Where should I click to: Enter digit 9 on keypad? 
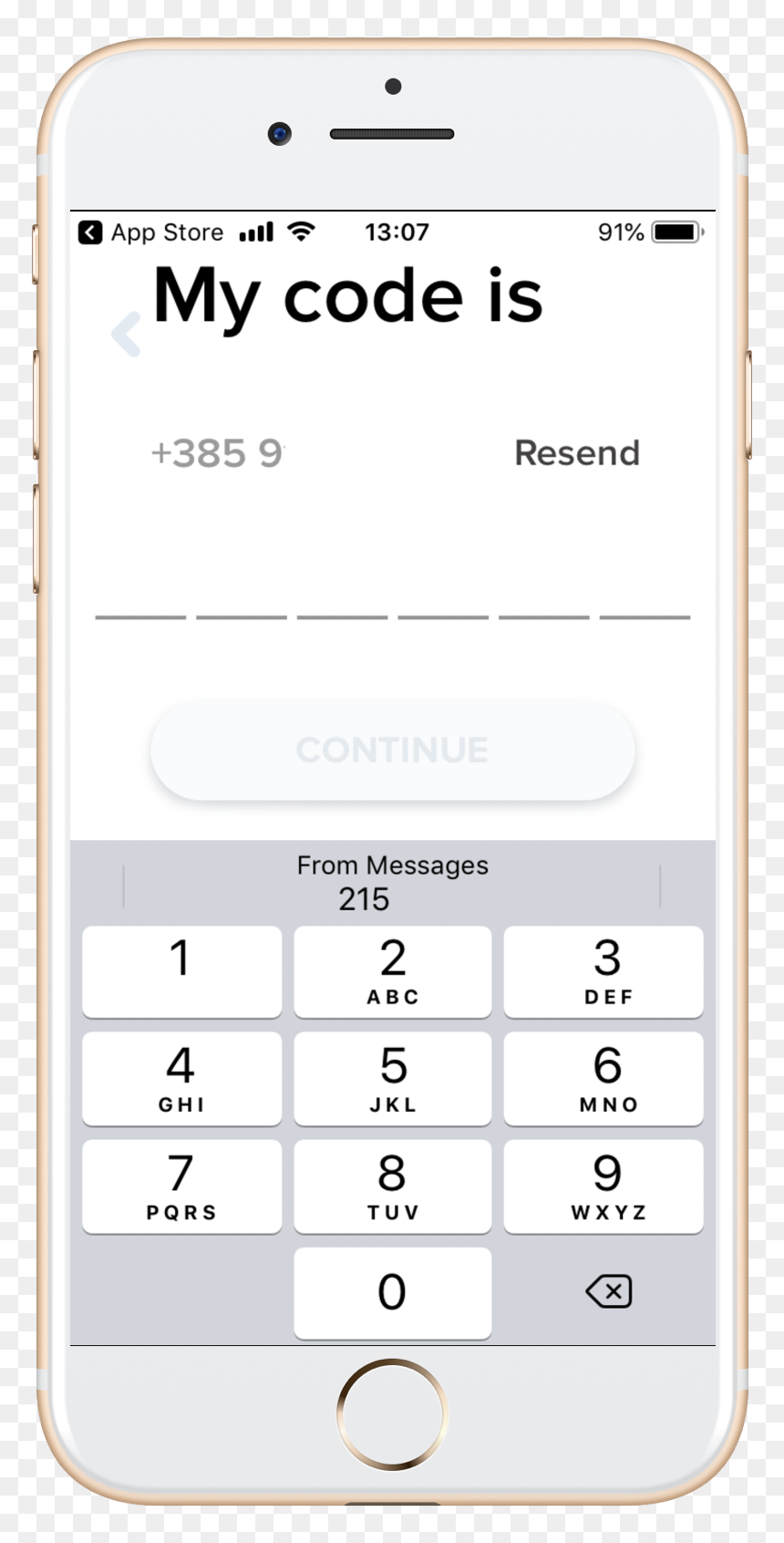[603, 1186]
